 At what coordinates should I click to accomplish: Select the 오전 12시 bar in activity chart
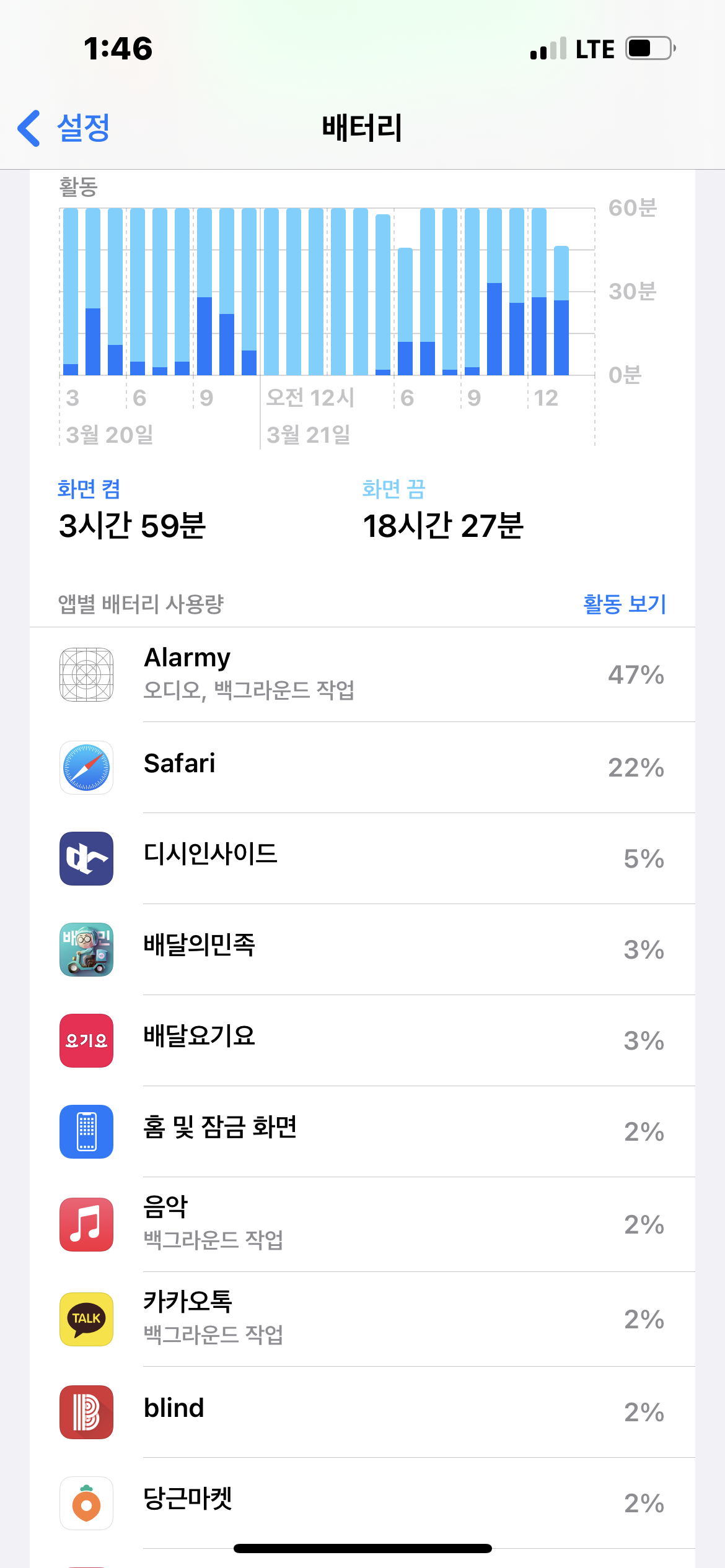coord(271,292)
